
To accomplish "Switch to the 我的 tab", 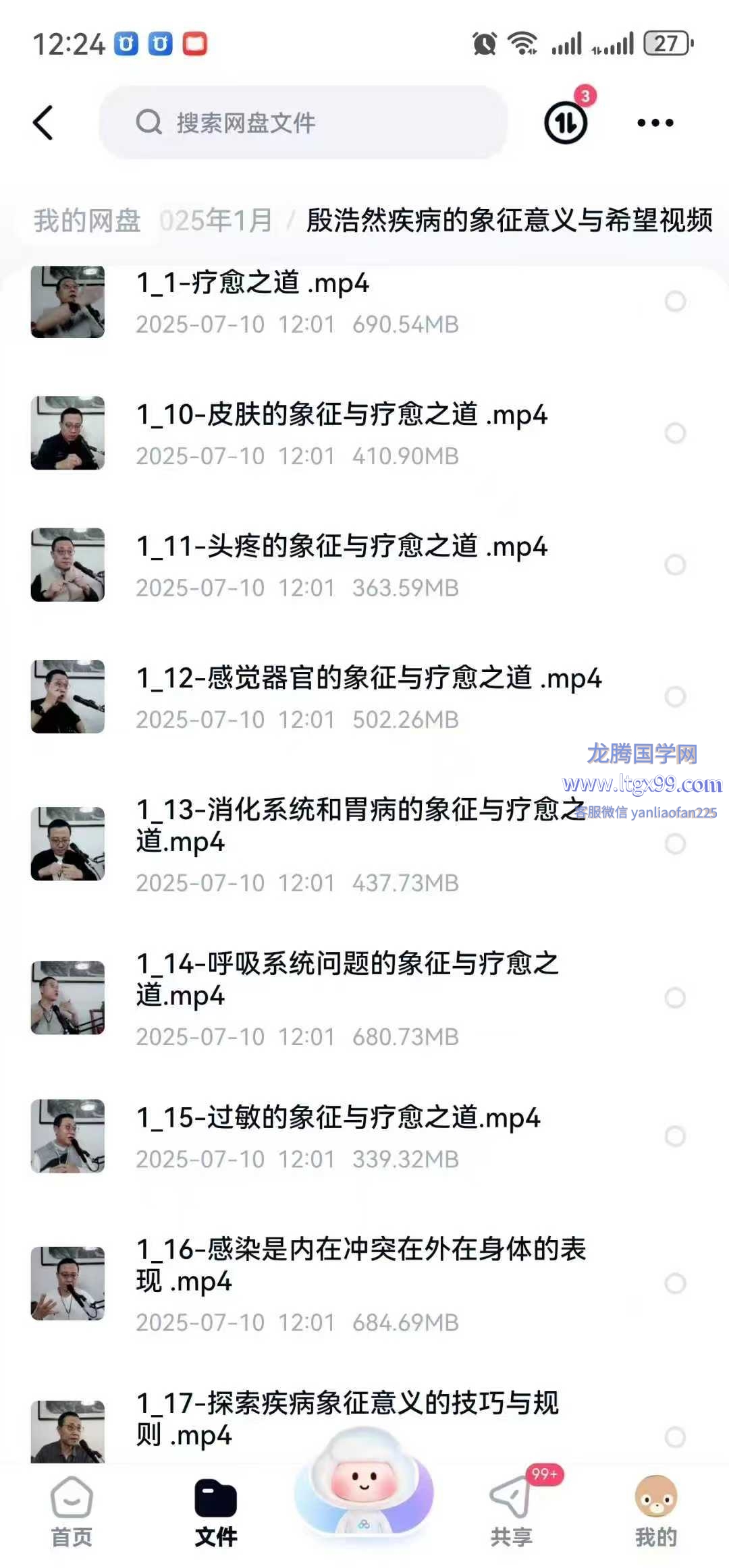I will pos(655,1510).
